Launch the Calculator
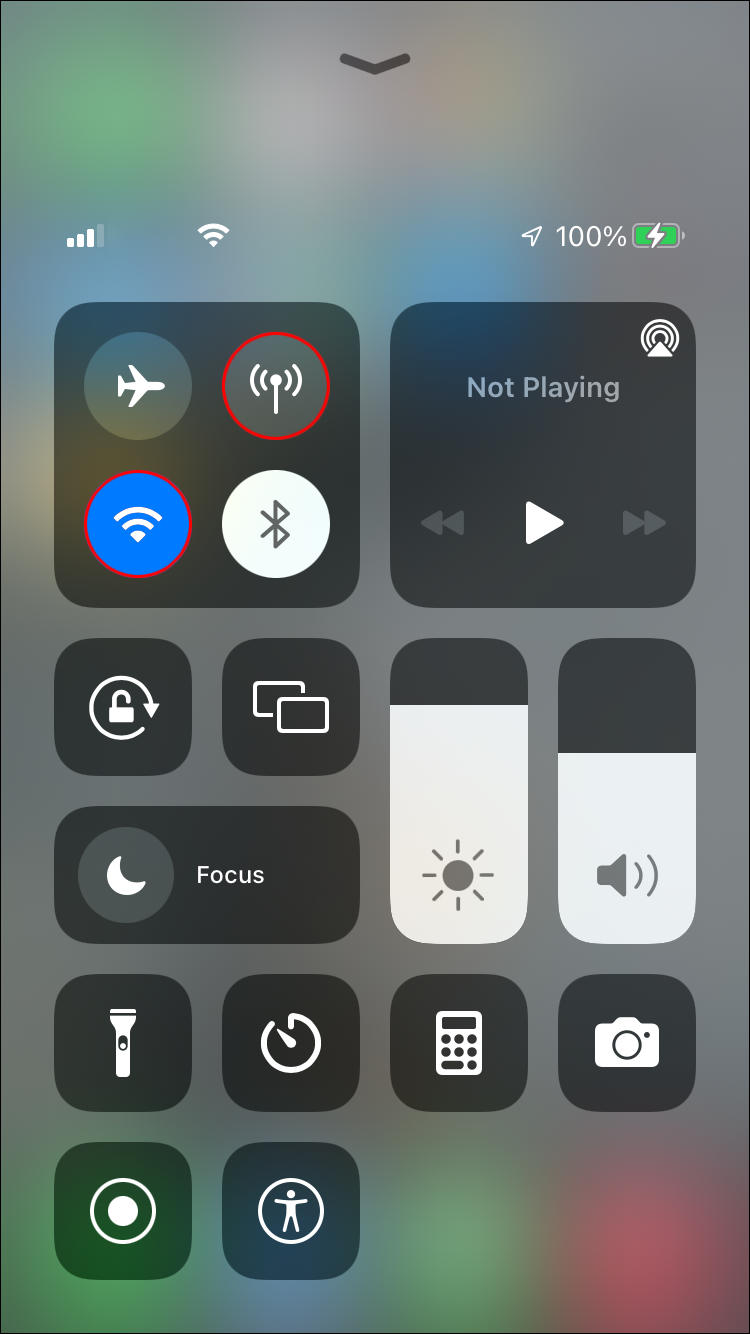750x1334 pixels. point(458,1043)
